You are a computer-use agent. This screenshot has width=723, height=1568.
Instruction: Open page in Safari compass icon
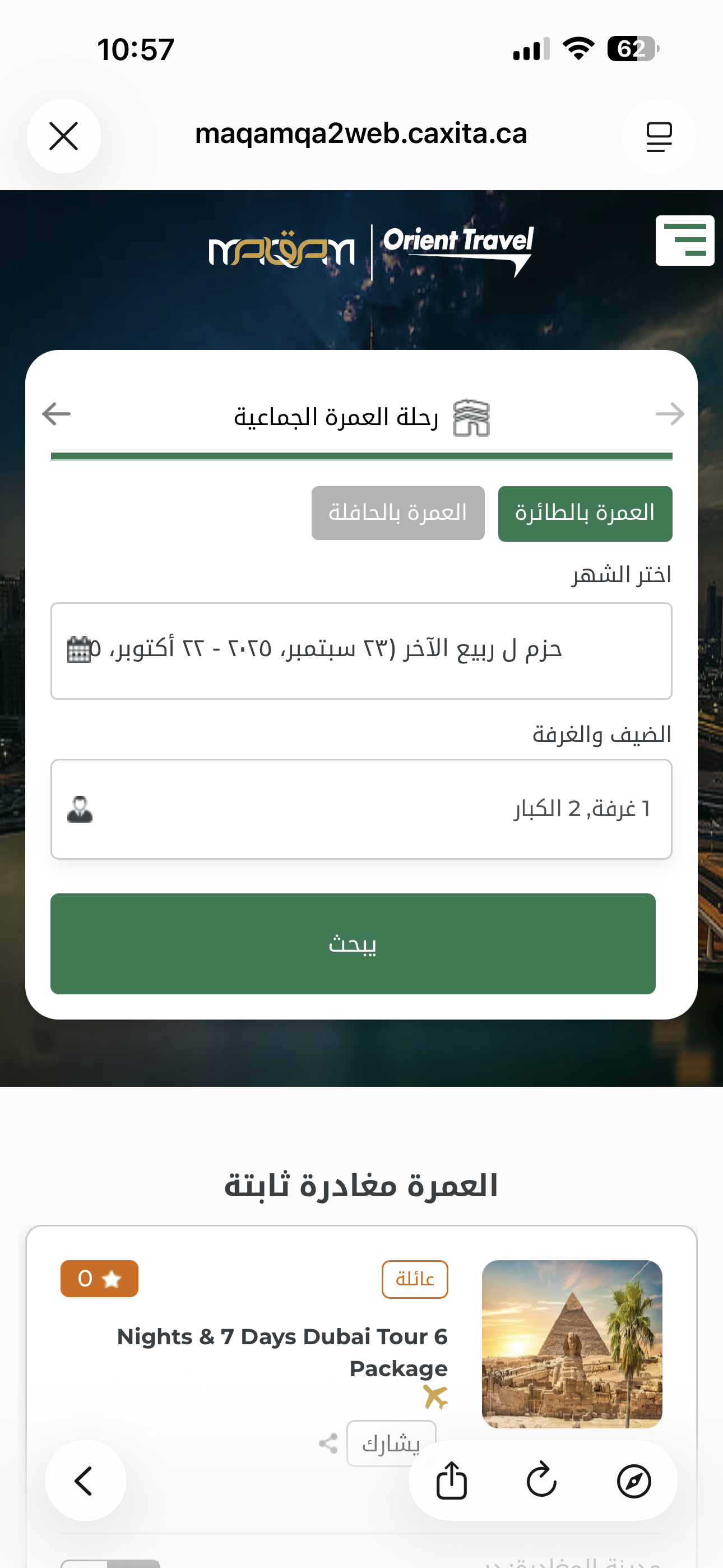click(633, 1481)
